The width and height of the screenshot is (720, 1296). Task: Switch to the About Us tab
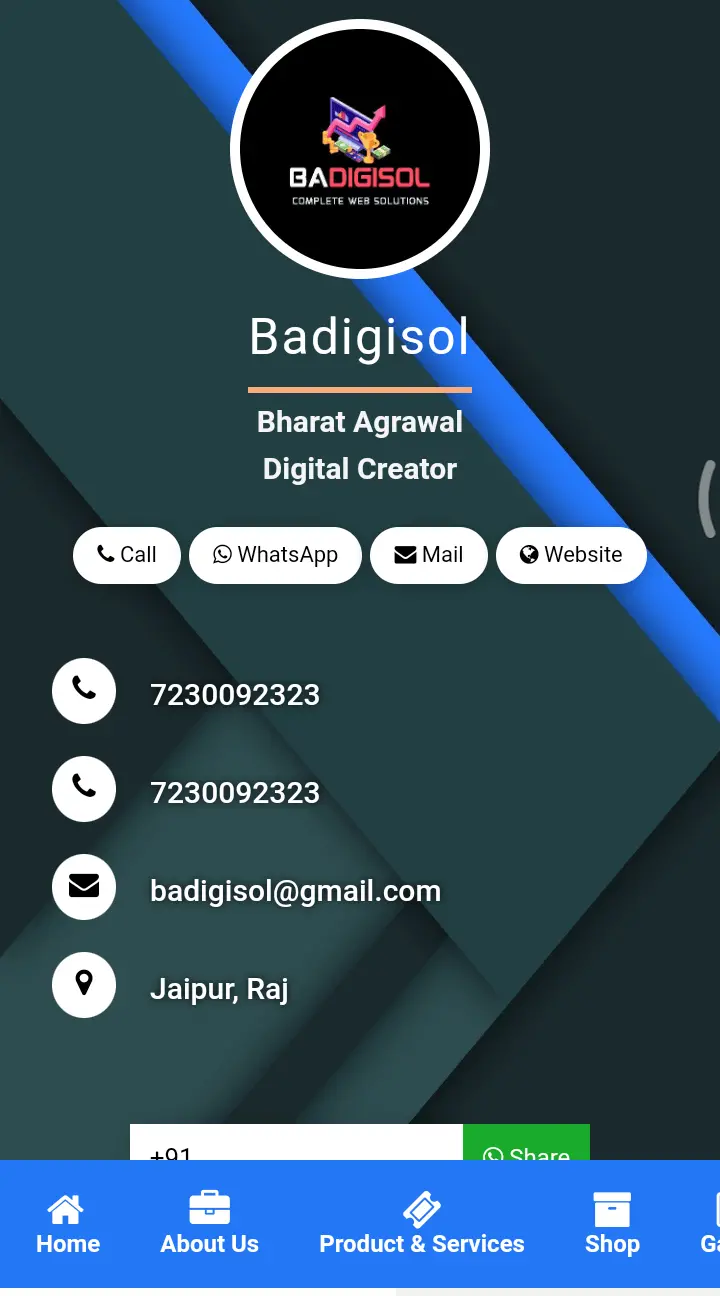[210, 1224]
